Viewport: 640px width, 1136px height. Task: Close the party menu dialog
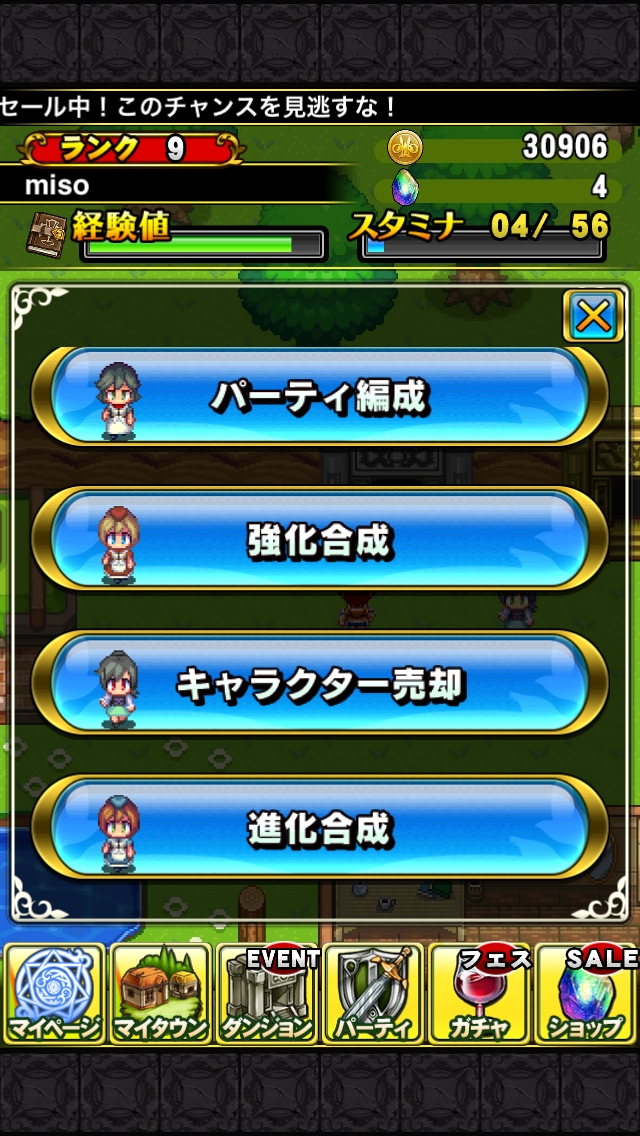pos(593,317)
